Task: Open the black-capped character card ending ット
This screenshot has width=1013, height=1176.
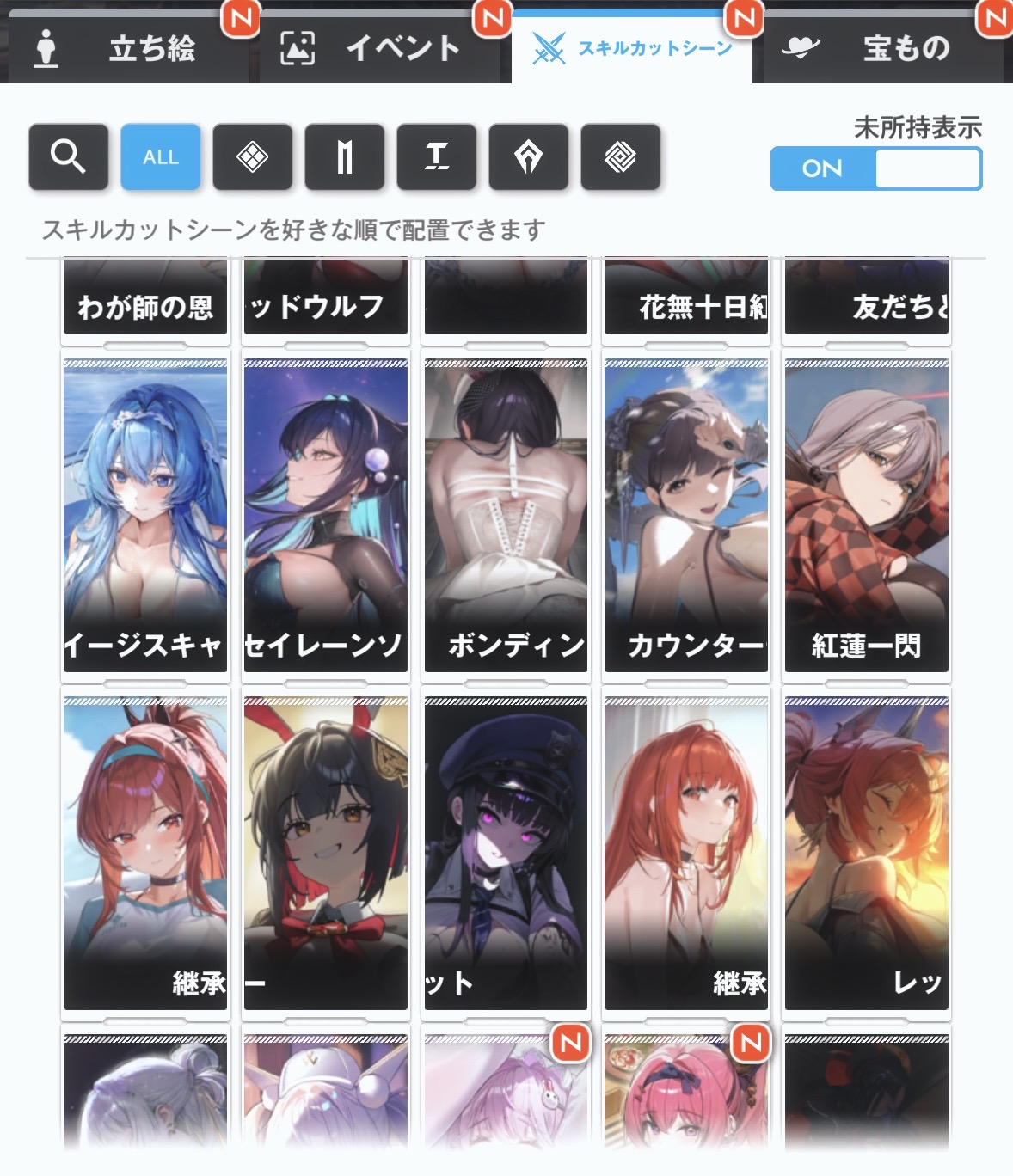Action: [x=506, y=853]
